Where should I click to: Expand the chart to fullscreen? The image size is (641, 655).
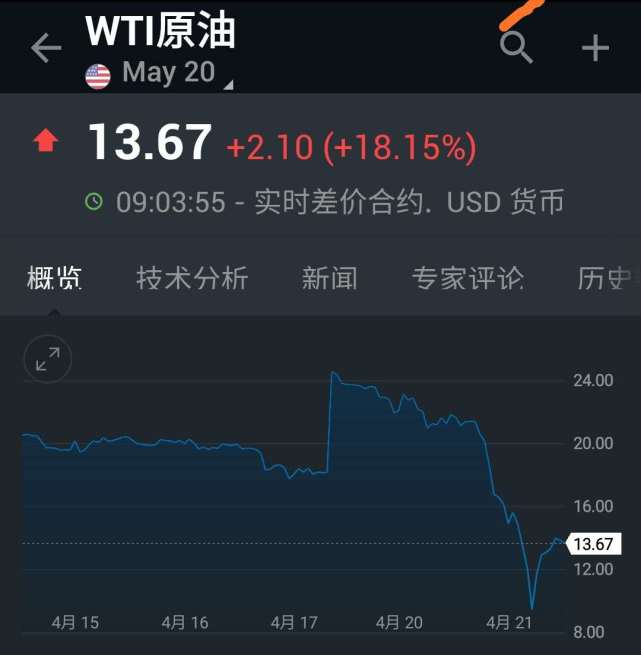coord(48,359)
